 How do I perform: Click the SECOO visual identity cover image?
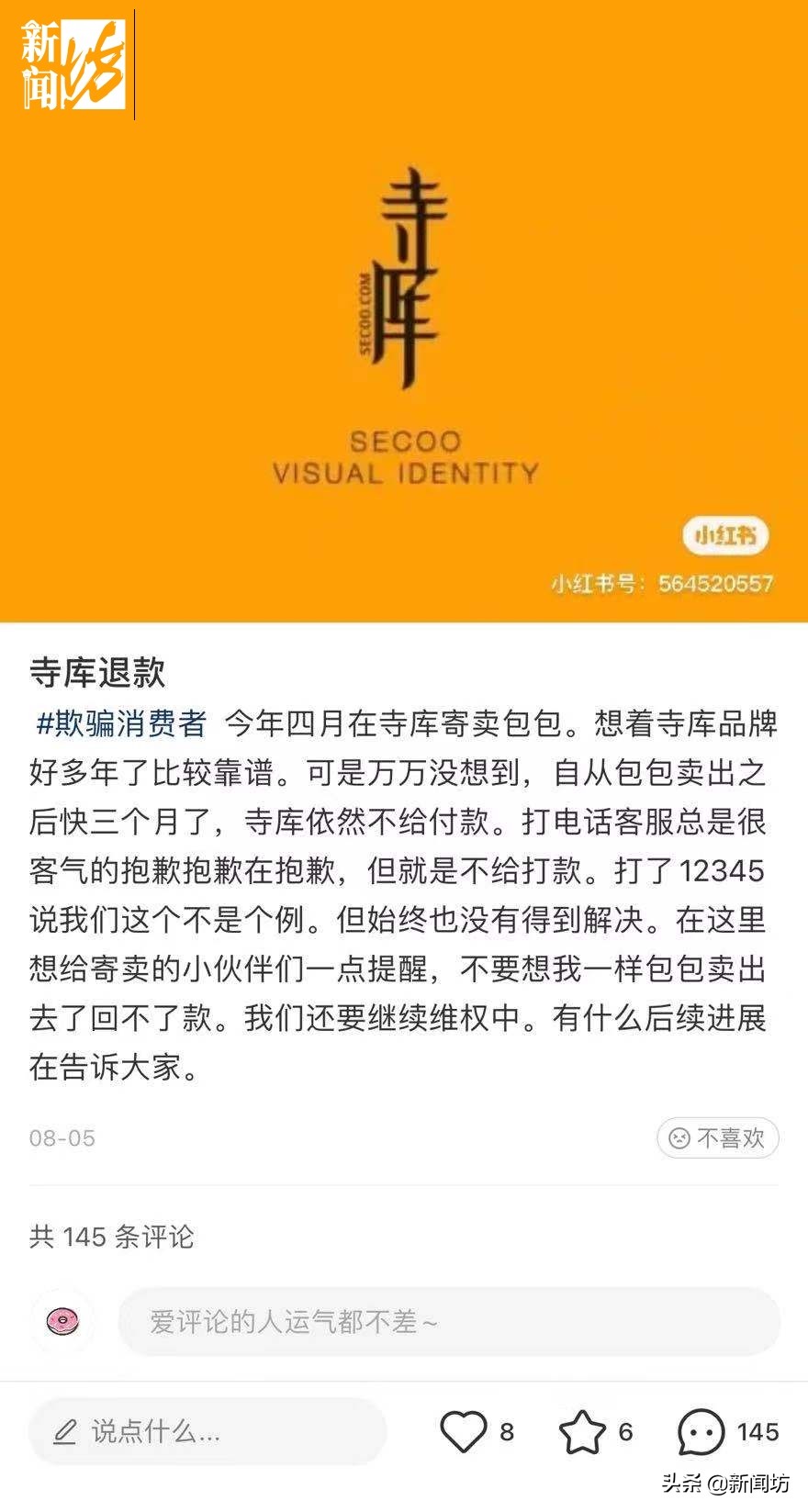[404, 312]
